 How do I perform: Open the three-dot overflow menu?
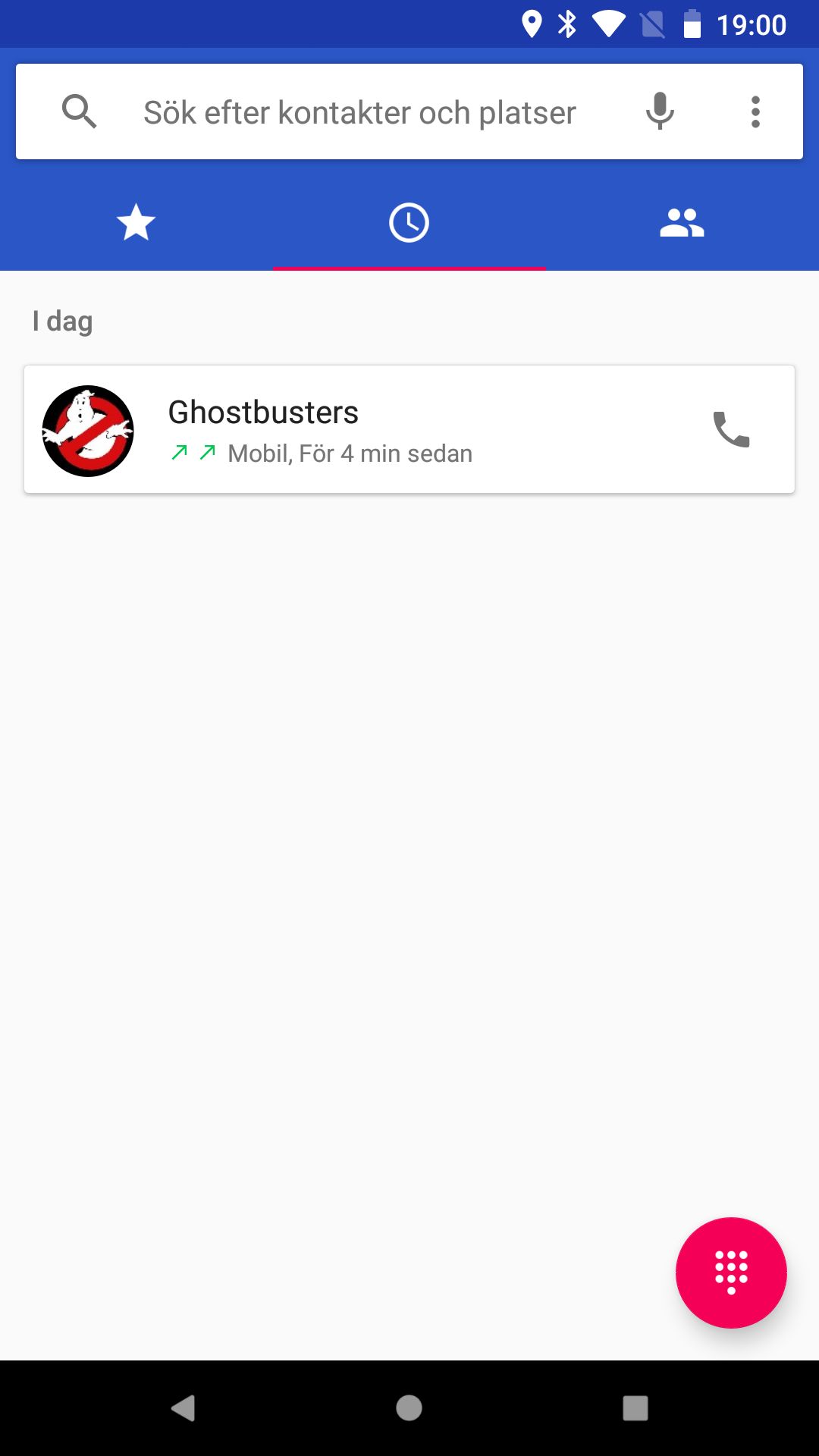click(x=755, y=111)
